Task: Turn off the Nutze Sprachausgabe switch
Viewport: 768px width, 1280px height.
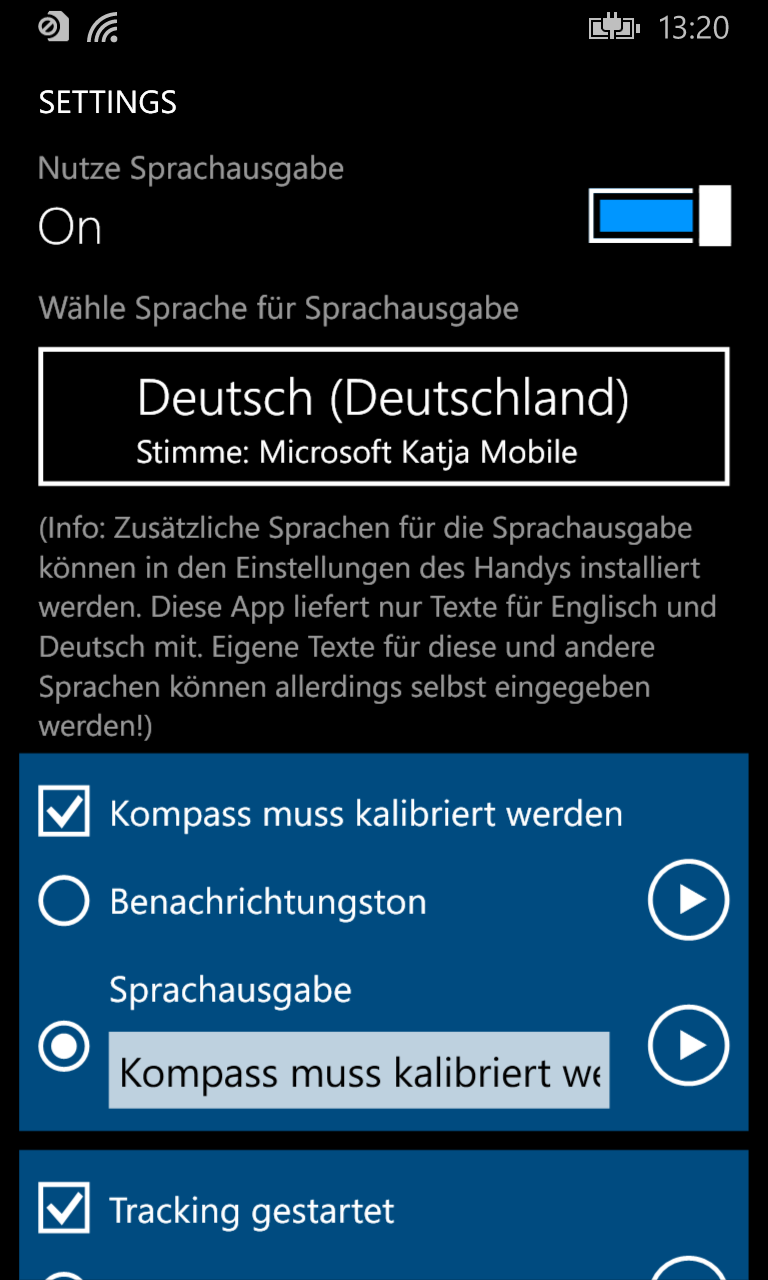Action: click(660, 215)
